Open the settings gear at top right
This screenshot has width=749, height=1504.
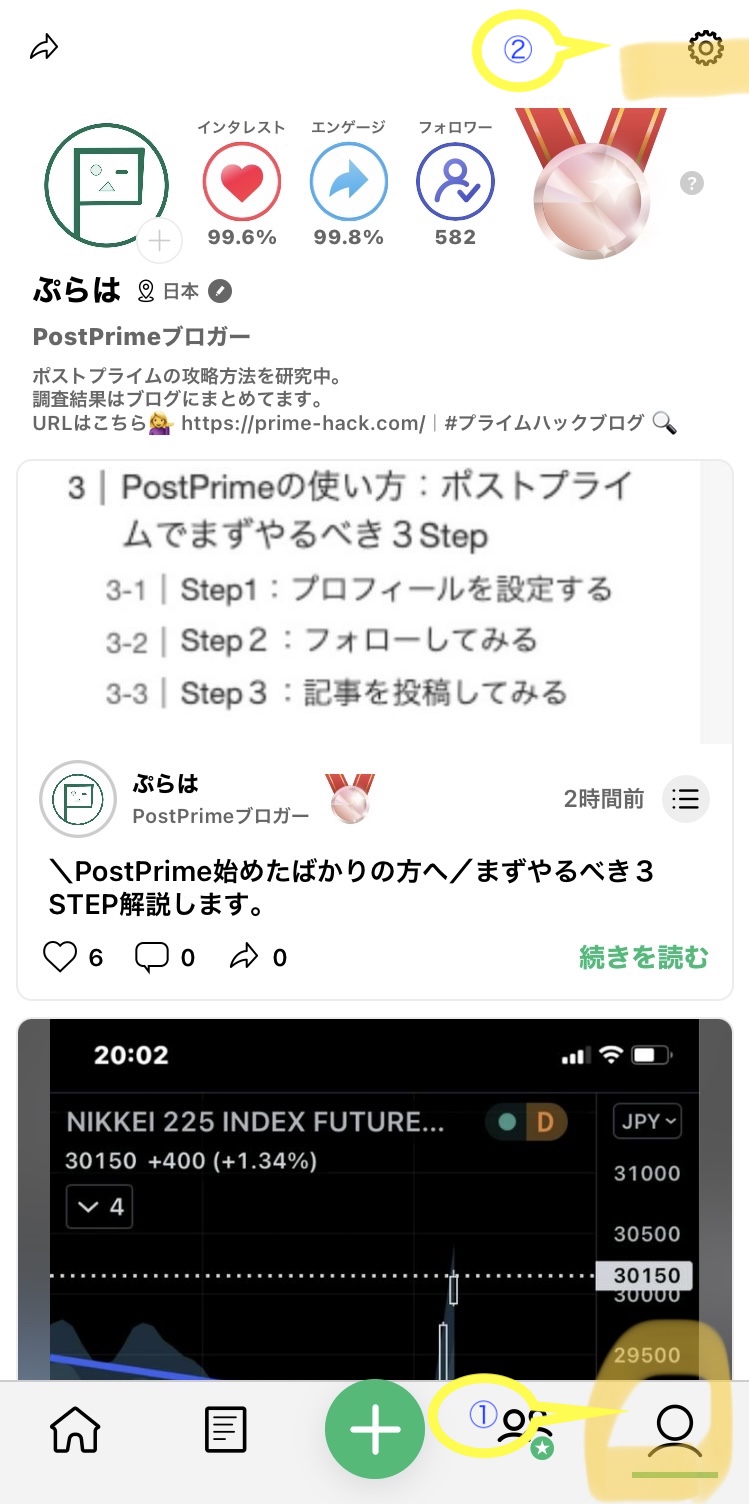click(x=706, y=47)
